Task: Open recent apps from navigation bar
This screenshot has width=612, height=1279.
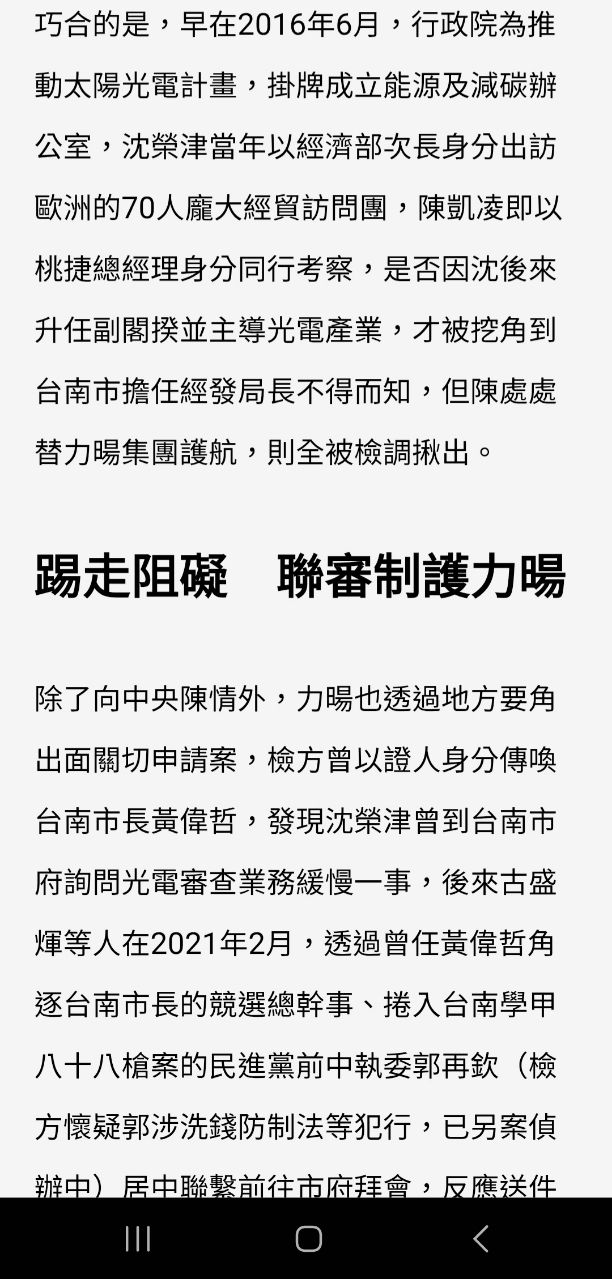Action: coord(138,1239)
